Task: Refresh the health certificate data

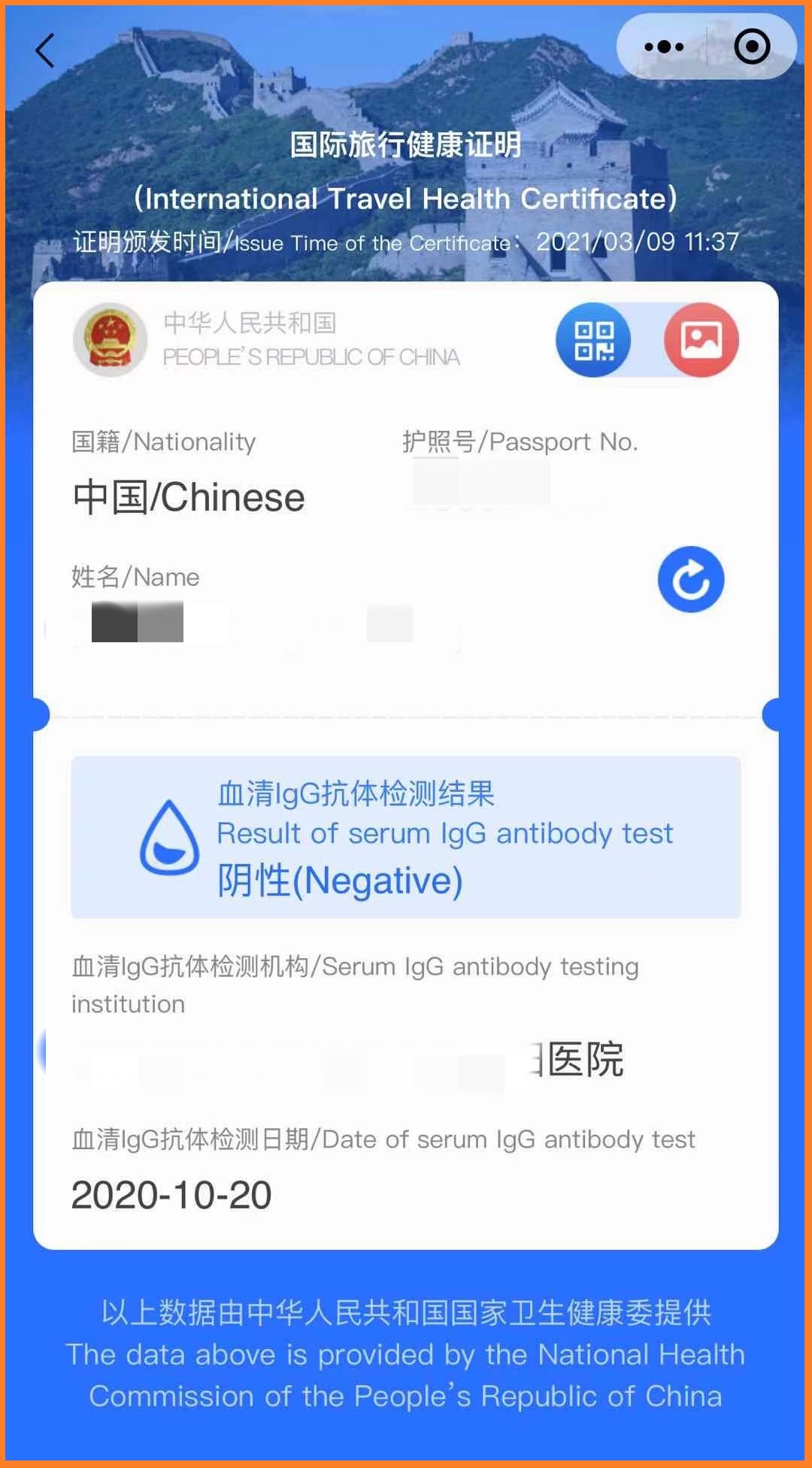Action: 690,579
